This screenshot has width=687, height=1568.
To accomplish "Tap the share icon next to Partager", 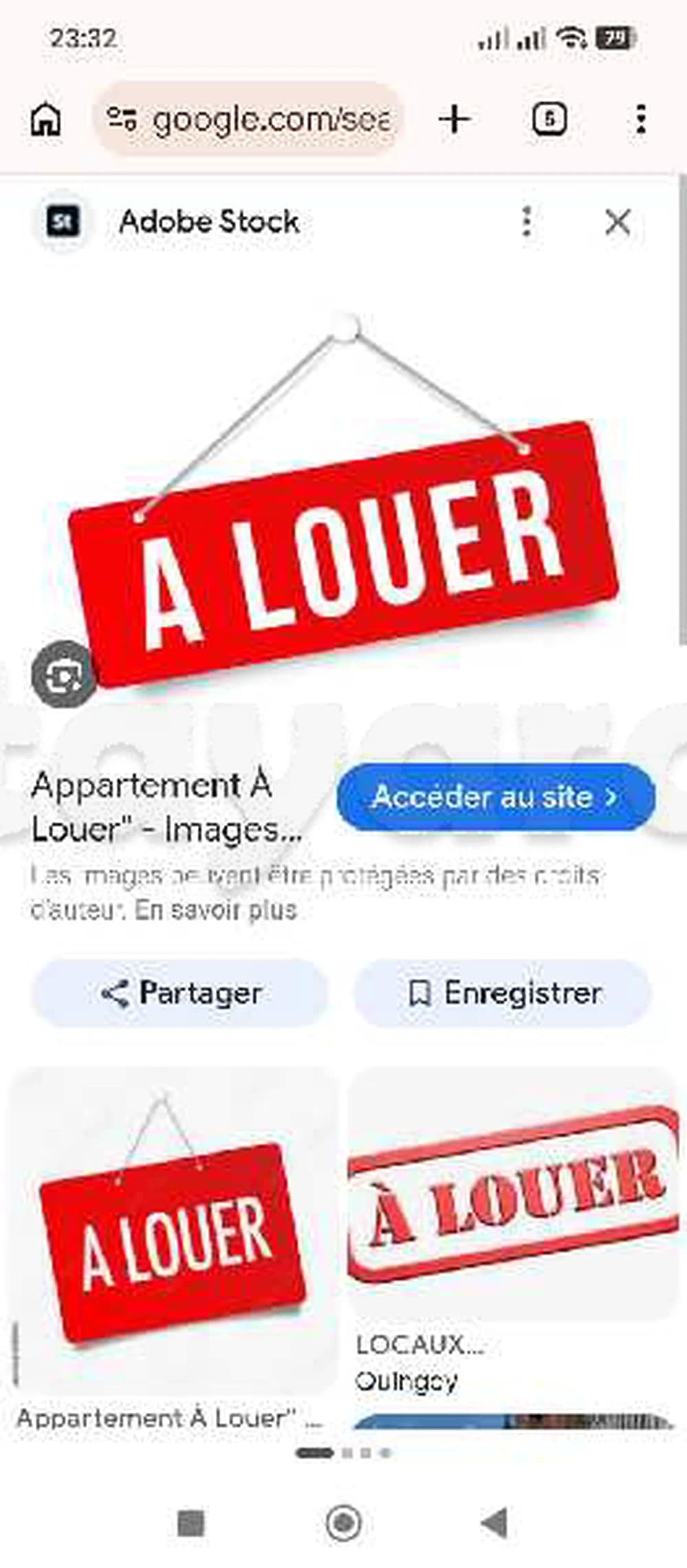I will 115,992.
